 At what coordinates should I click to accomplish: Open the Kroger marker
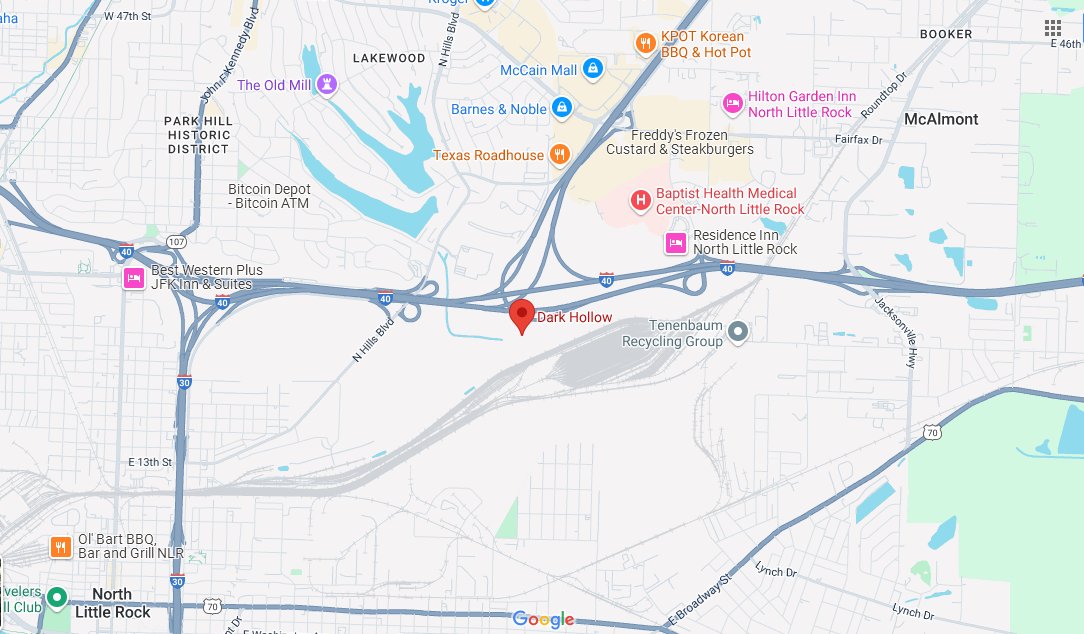(x=485, y=3)
